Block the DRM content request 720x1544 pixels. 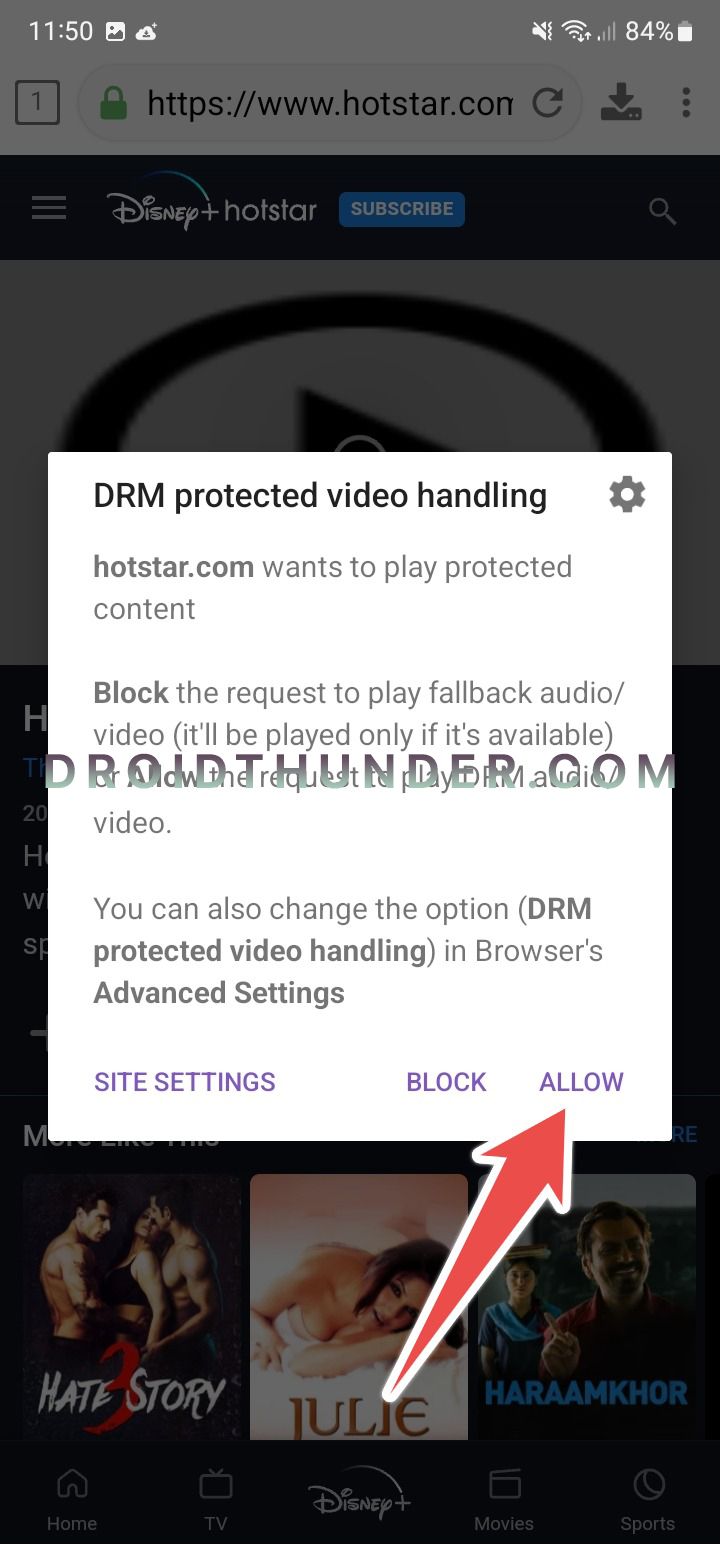click(x=446, y=1082)
